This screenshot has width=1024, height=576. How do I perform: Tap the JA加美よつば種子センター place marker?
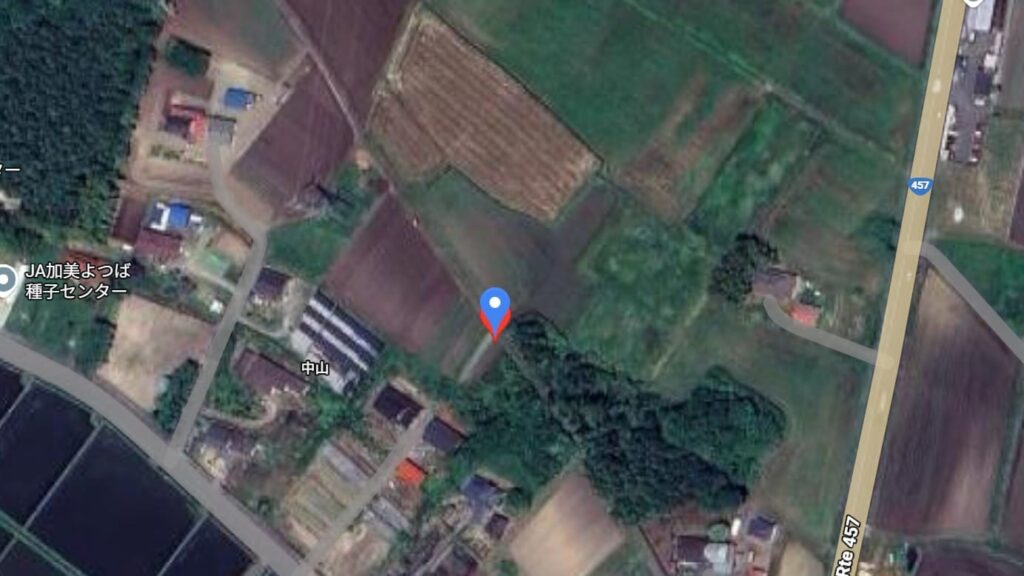(x=6, y=281)
